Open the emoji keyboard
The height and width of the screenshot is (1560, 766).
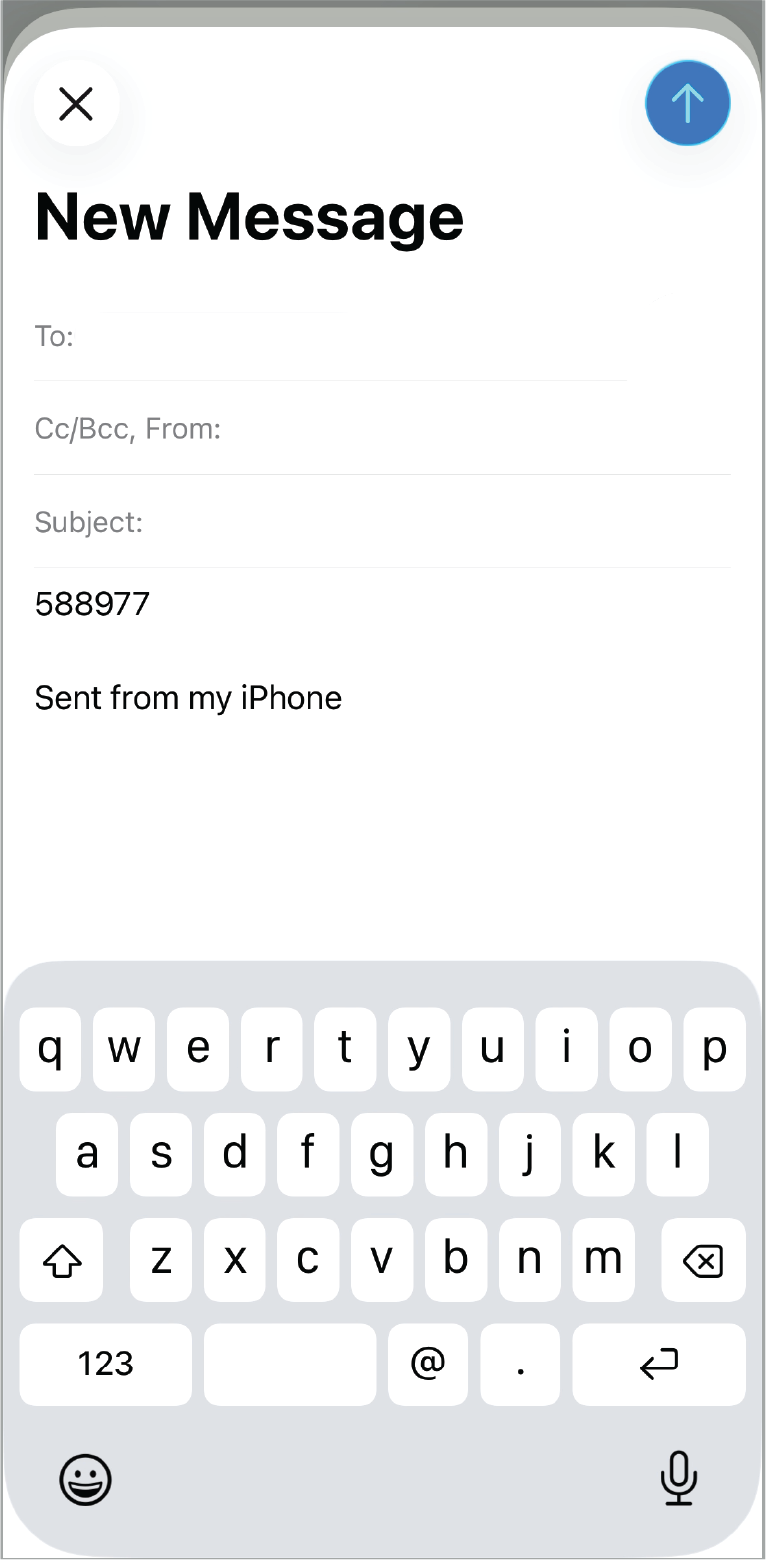[86, 1479]
